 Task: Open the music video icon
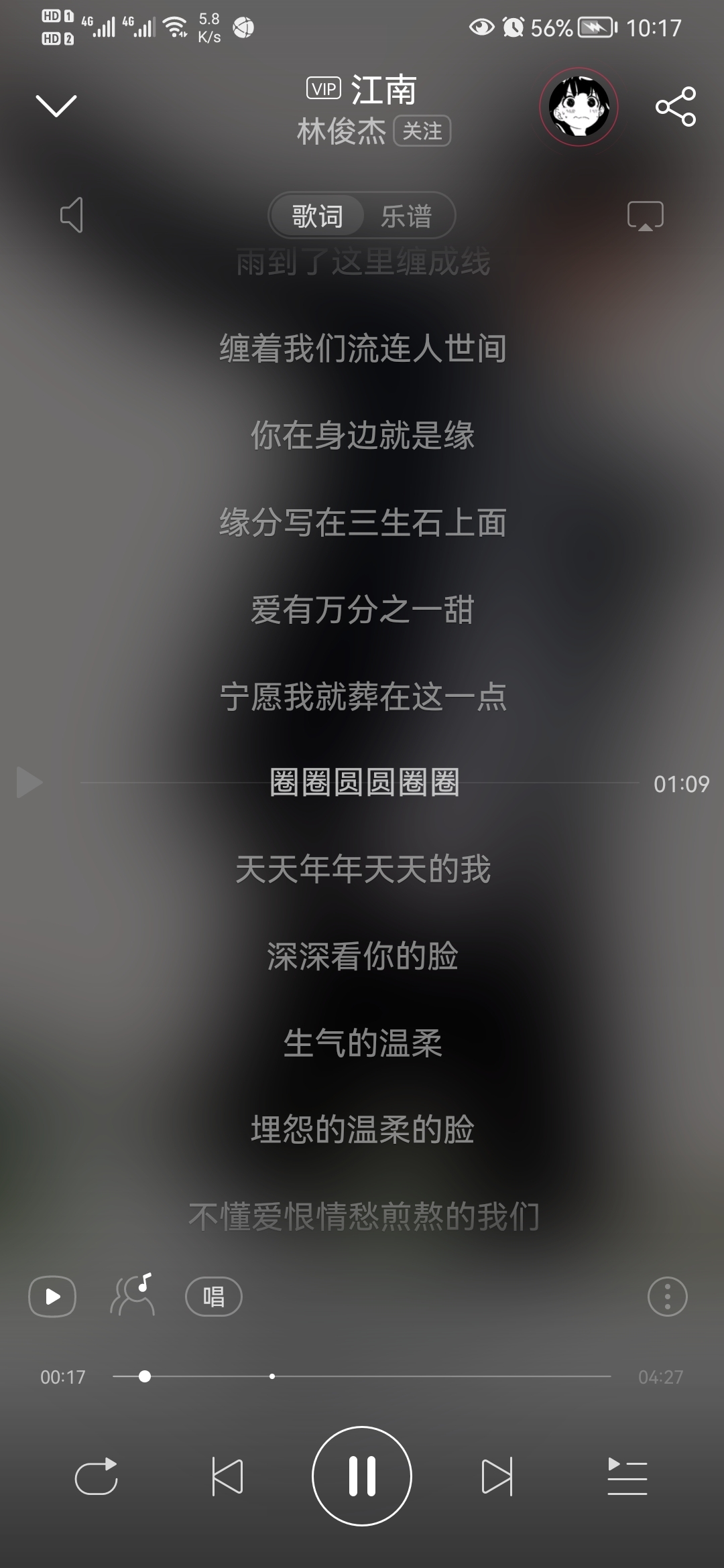(x=52, y=1297)
